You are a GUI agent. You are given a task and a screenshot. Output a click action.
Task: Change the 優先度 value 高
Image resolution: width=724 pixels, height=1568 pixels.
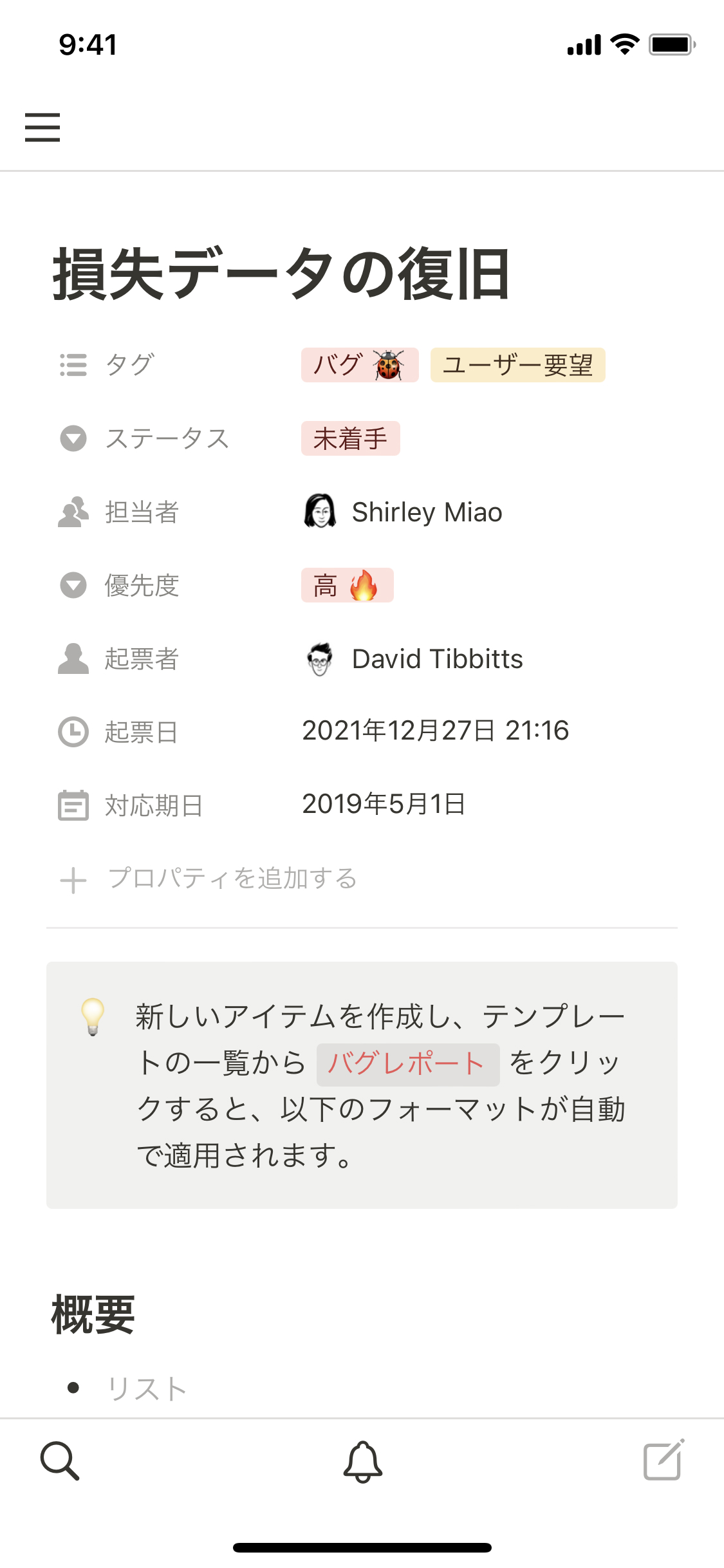coord(347,585)
